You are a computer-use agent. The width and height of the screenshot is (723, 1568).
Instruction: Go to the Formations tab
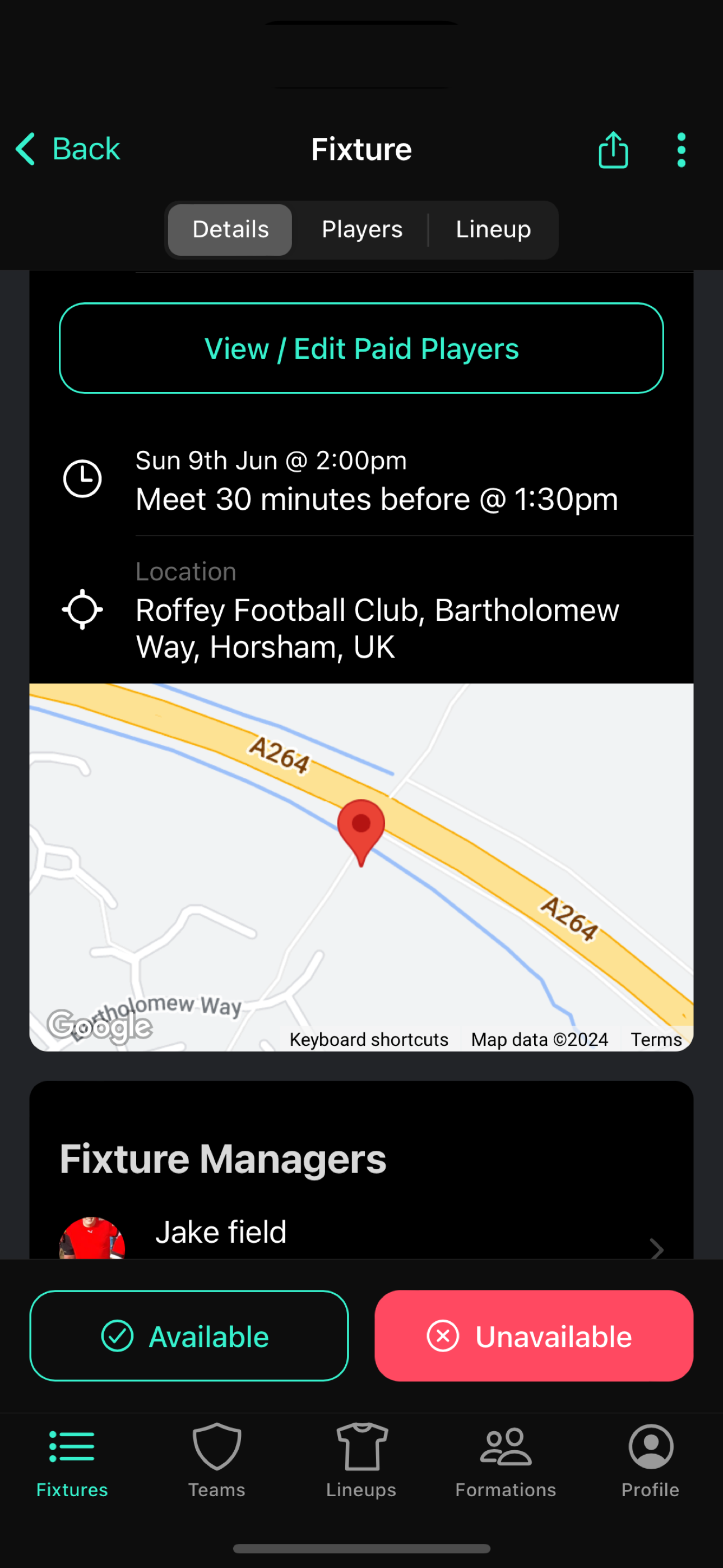pyautogui.click(x=506, y=1461)
